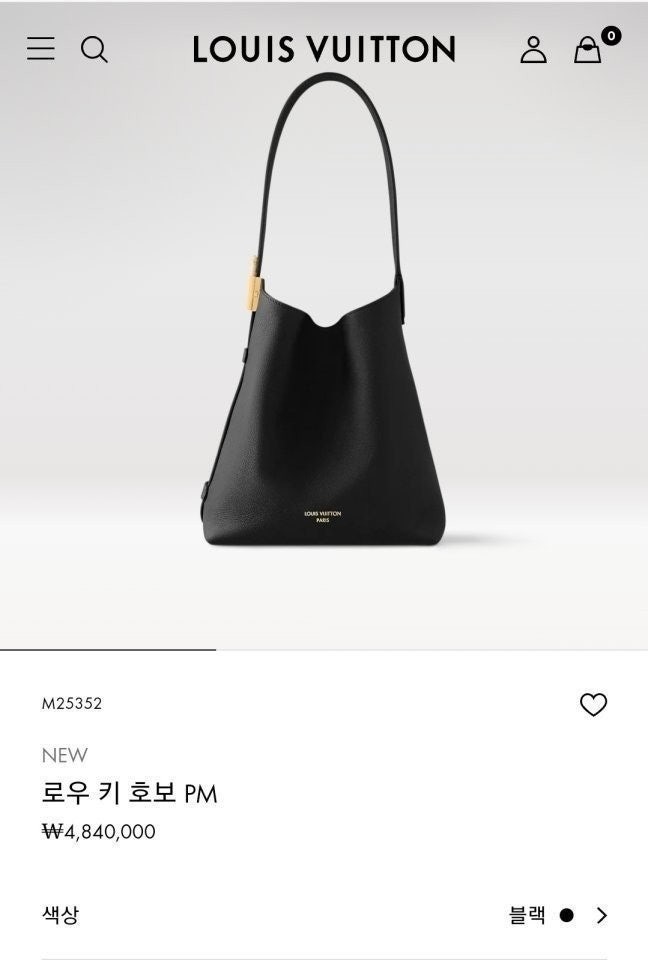The width and height of the screenshot is (648, 960).
Task: Go to Louis Vuitton home page
Action: coord(324,49)
